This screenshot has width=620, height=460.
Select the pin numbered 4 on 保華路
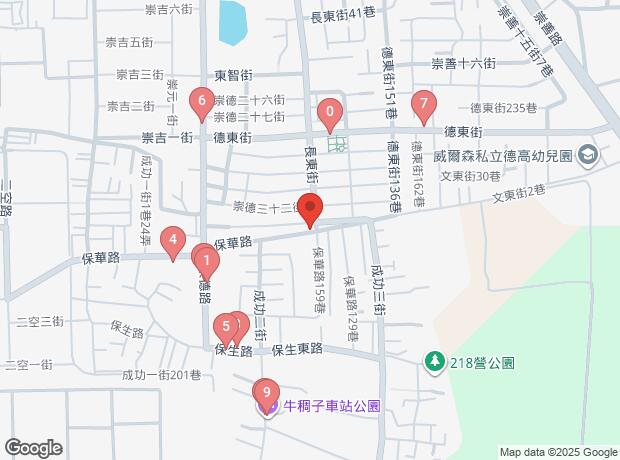(174, 240)
